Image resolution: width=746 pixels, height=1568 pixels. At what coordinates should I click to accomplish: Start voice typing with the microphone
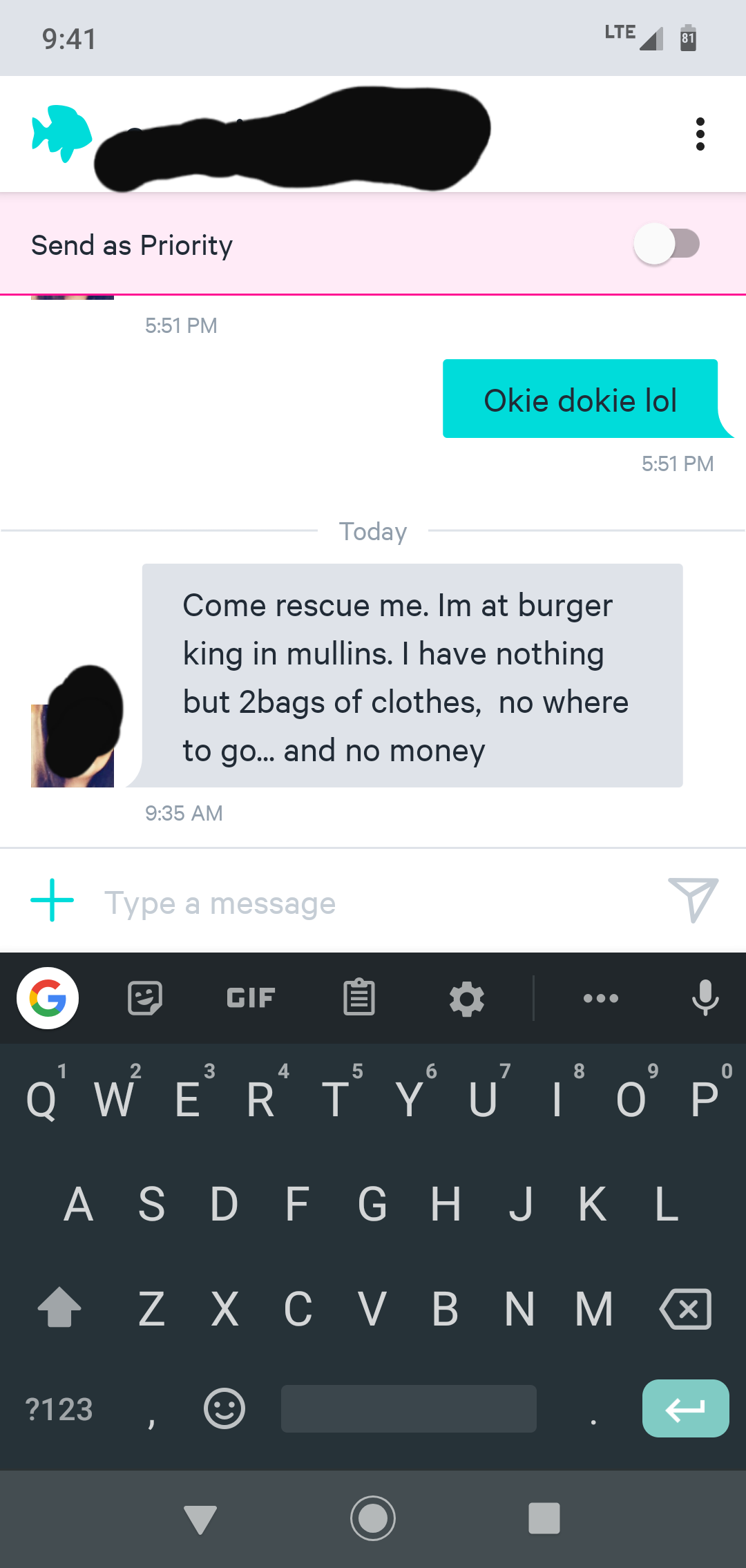(x=705, y=998)
